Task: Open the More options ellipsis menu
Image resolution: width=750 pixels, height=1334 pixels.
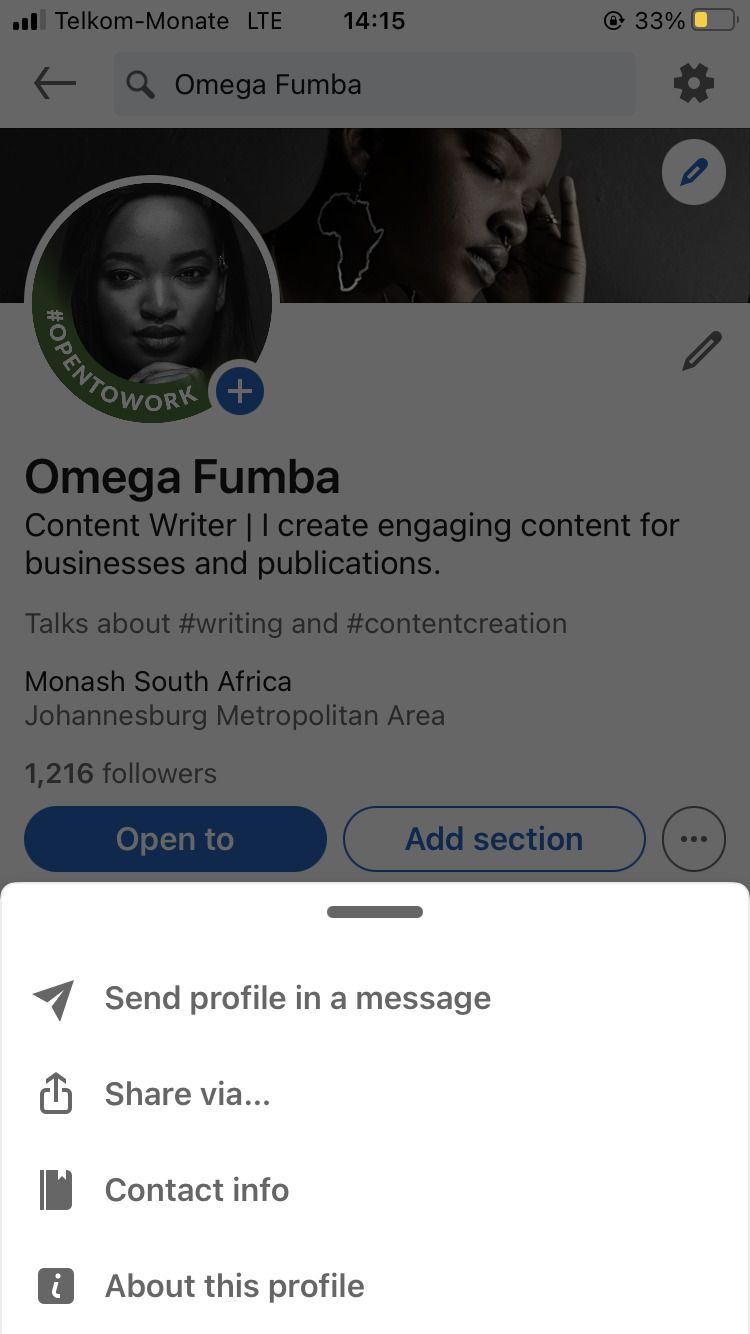Action: pyautogui.click(x=693, y=839)
